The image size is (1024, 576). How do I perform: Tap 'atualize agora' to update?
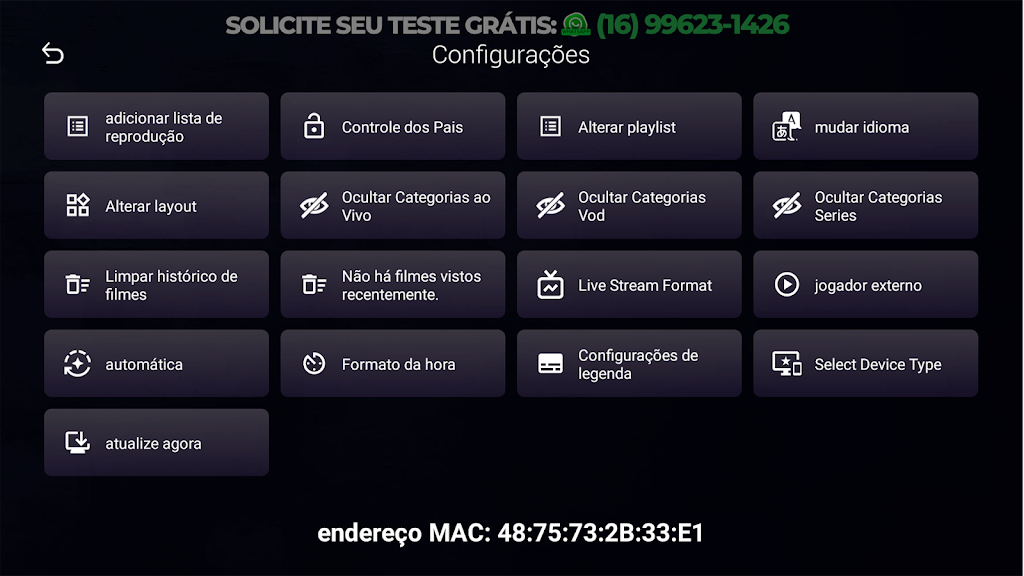click(156, 443)
